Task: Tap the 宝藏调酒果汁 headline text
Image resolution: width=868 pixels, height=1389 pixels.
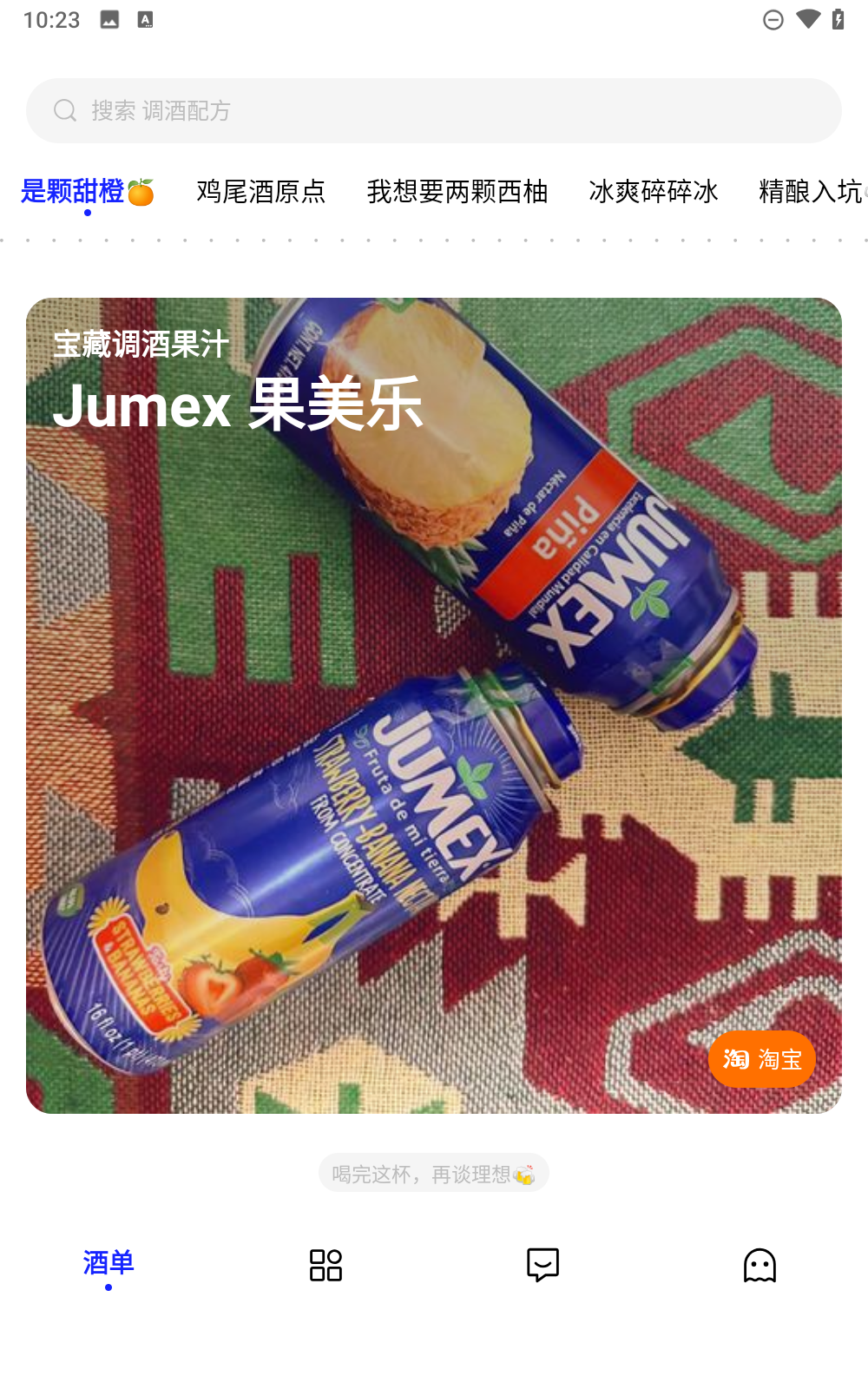Action: coord(139,345)
